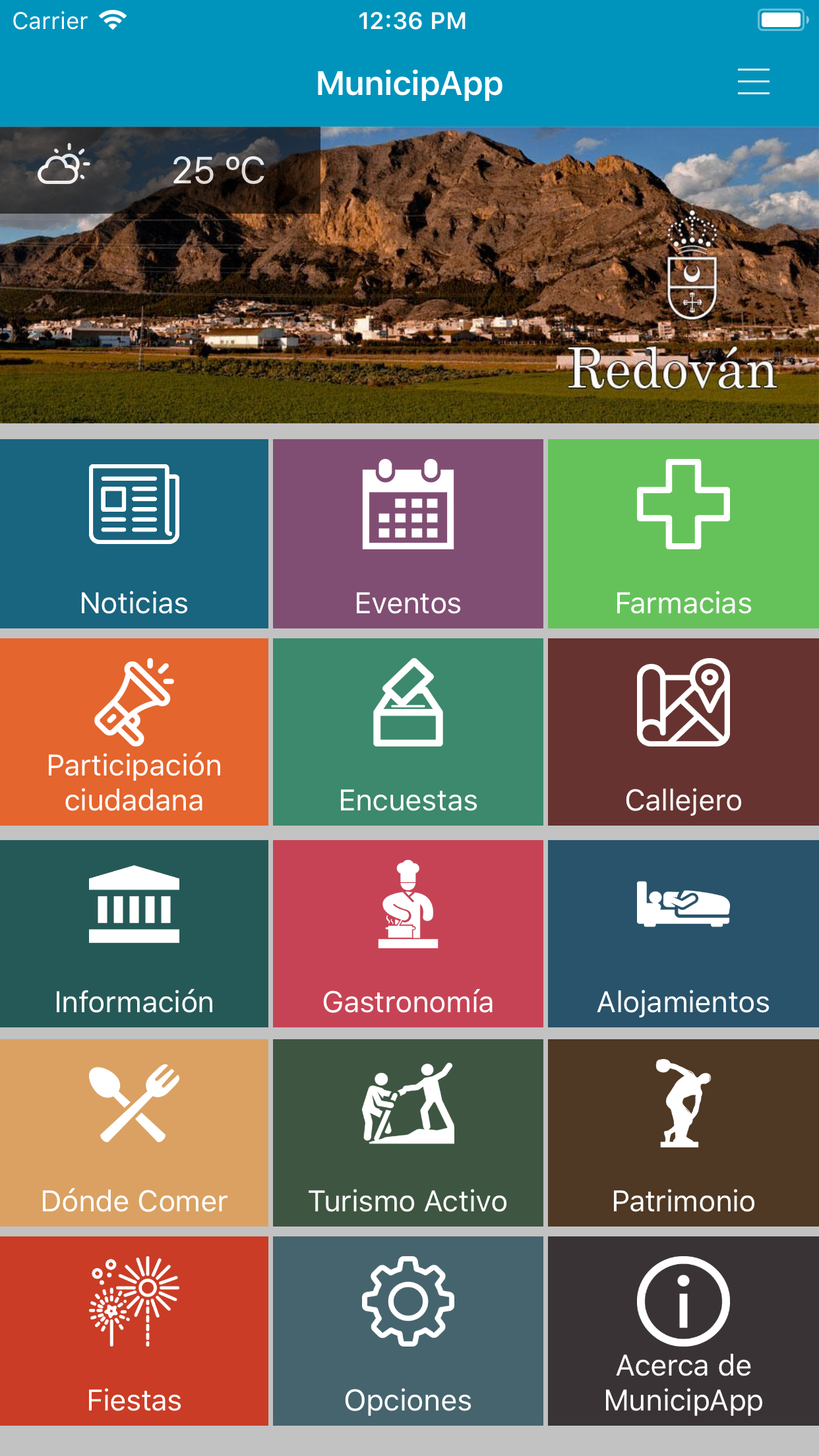Select the Información tile
This screenshot has height=1456, width=819.
tap(134, 933)
